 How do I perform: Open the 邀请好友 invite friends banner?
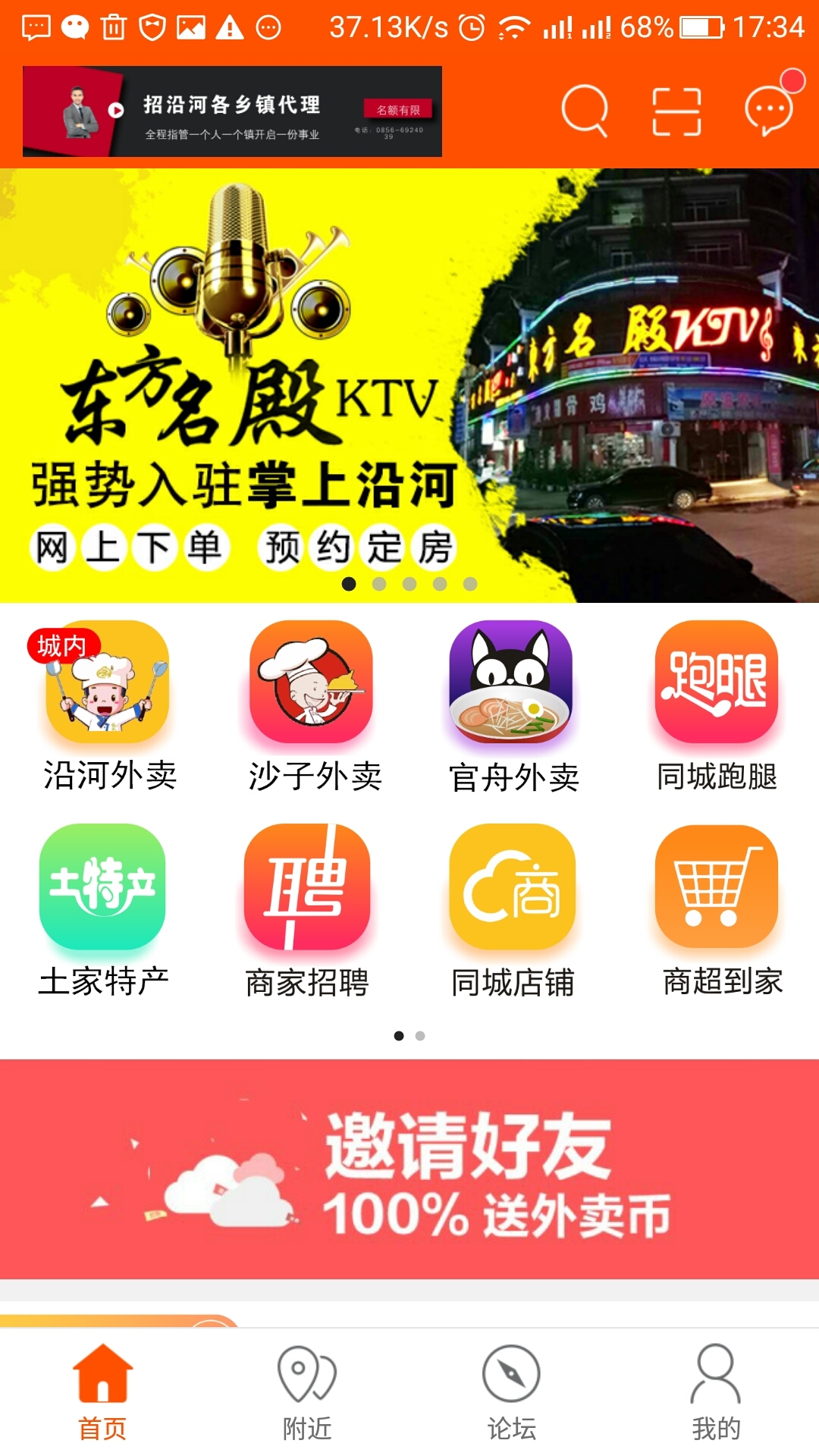coord(409,1169)
